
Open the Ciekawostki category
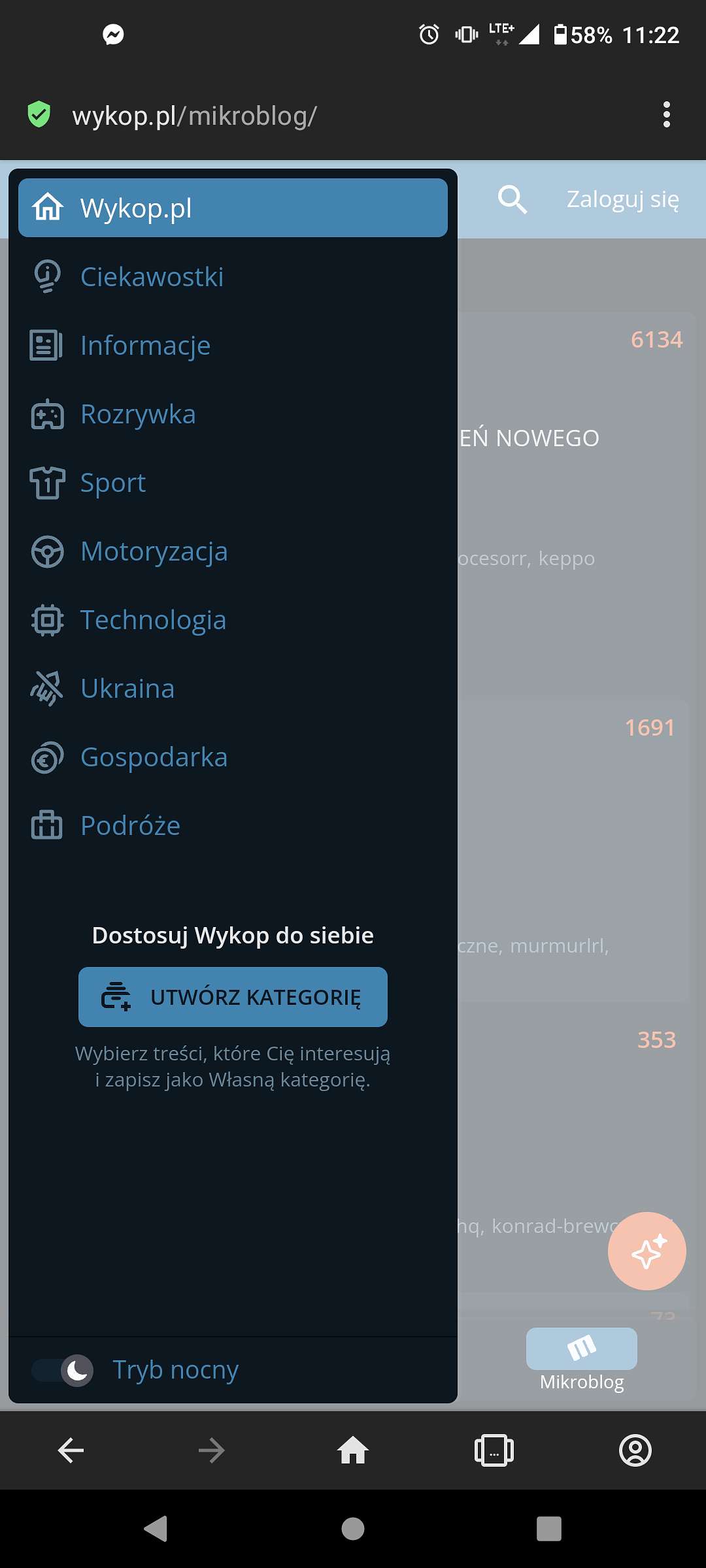[x=233, y=276]
